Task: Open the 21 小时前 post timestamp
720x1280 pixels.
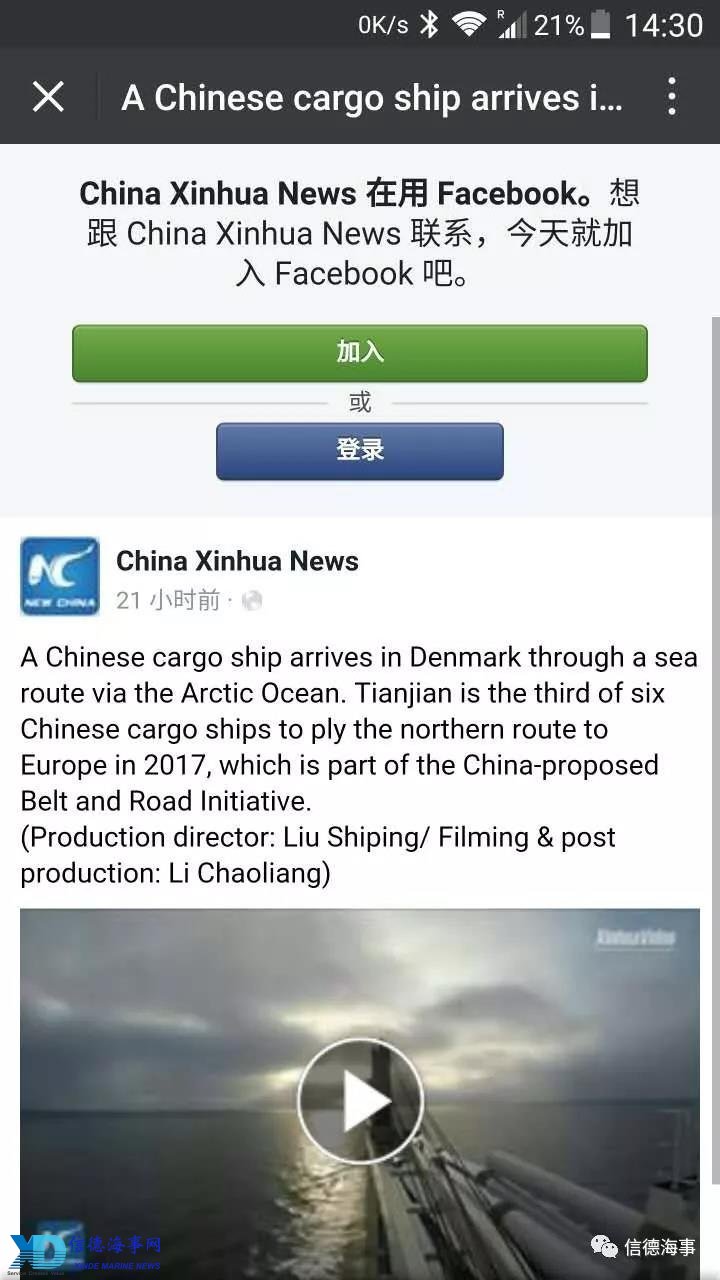Action: 167,600
